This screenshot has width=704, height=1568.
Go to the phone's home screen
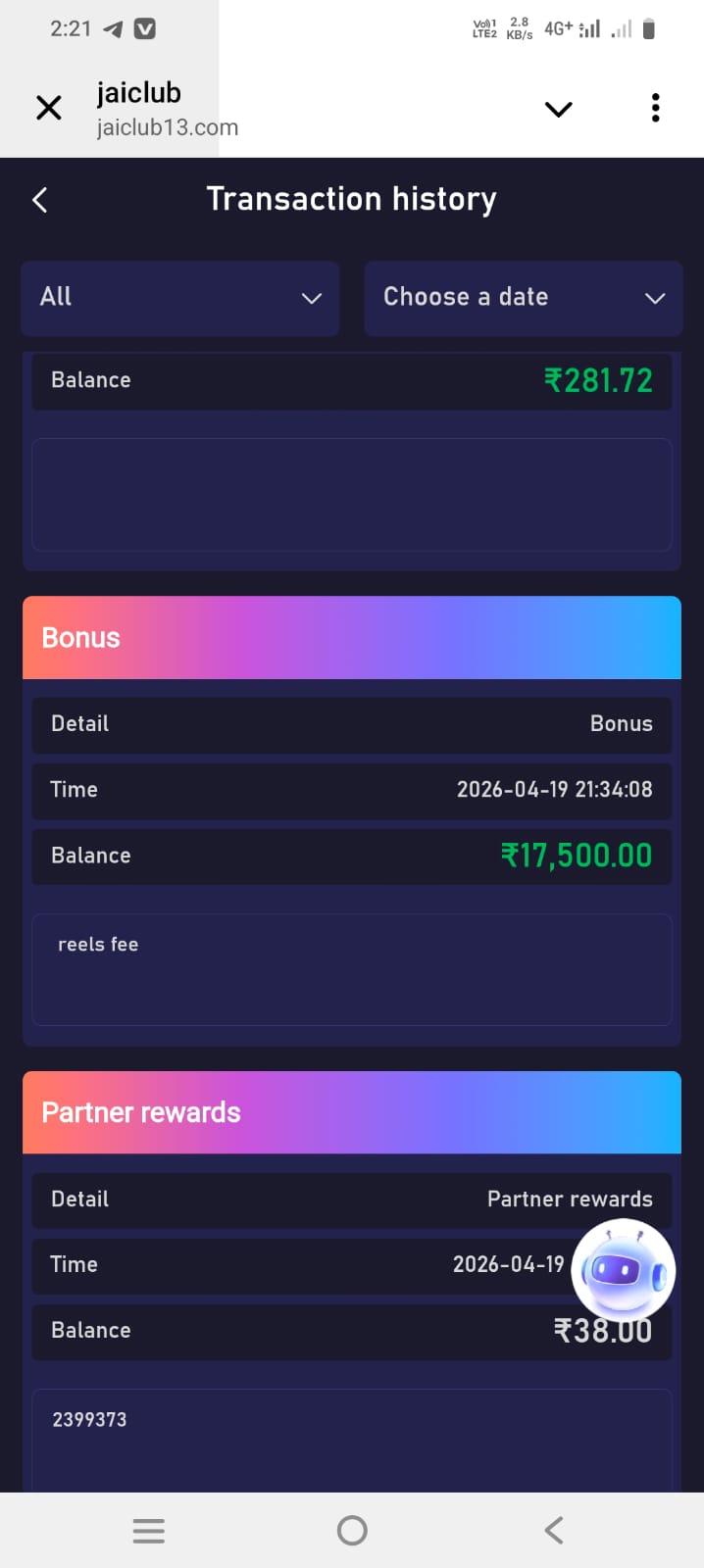[x=352, y=1530]
